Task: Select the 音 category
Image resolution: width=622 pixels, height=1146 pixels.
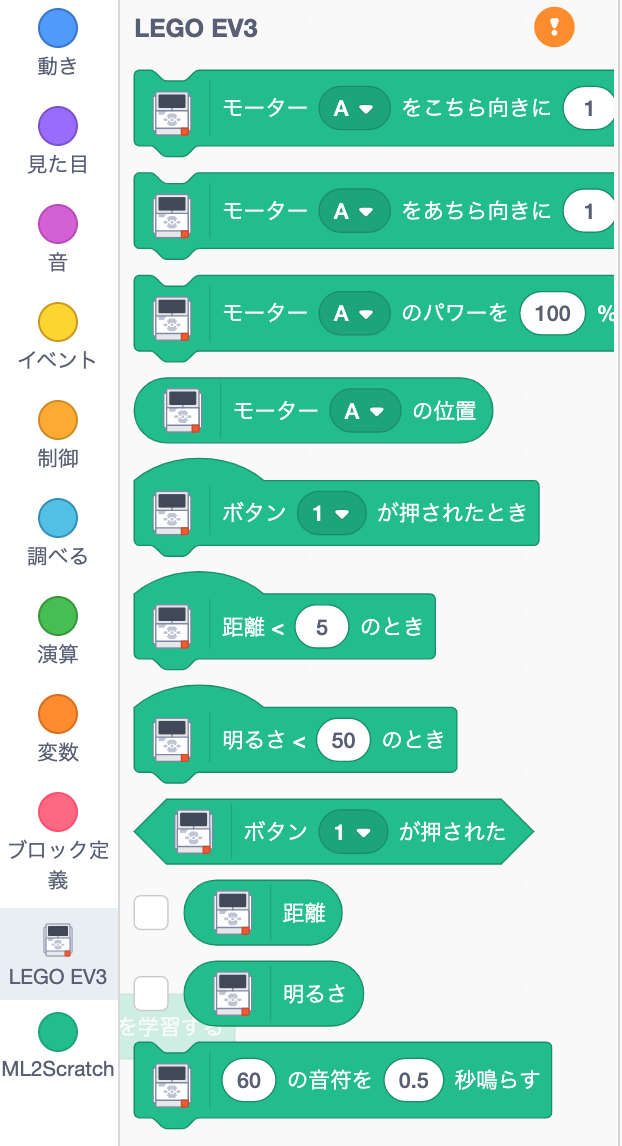Action: tap(58, 238)
